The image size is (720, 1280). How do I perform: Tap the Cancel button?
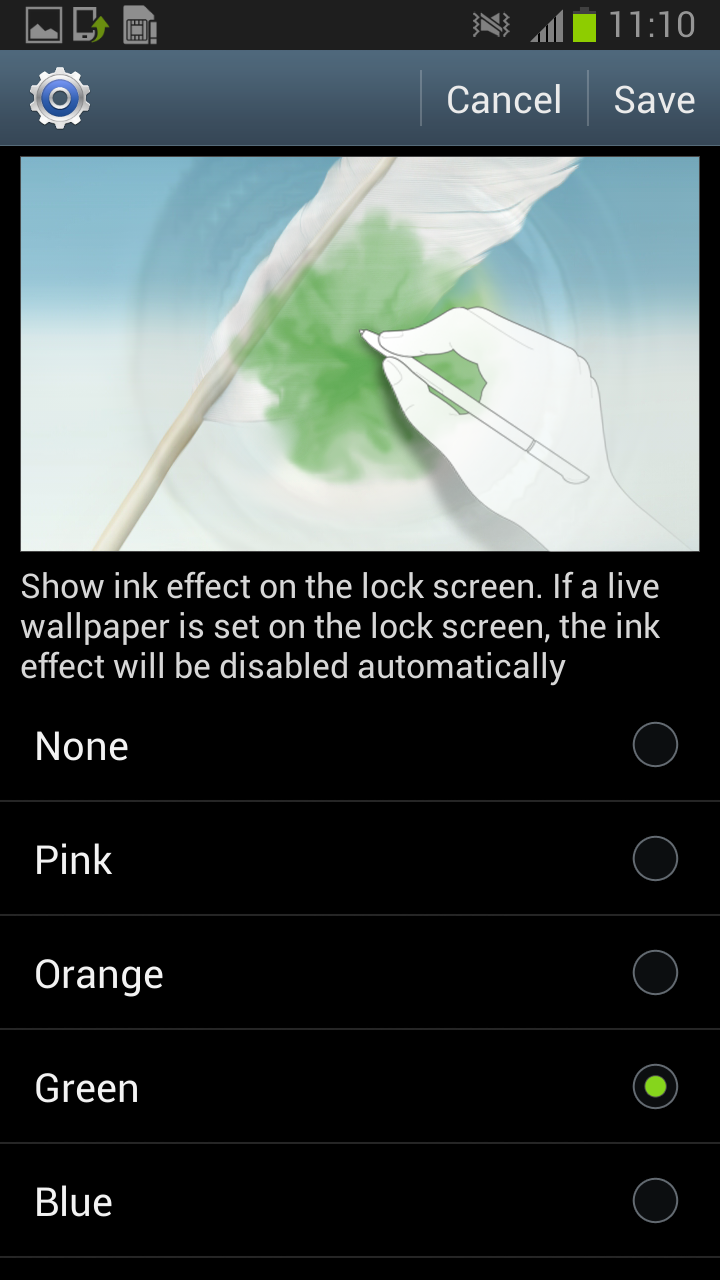tap(504, 99)
